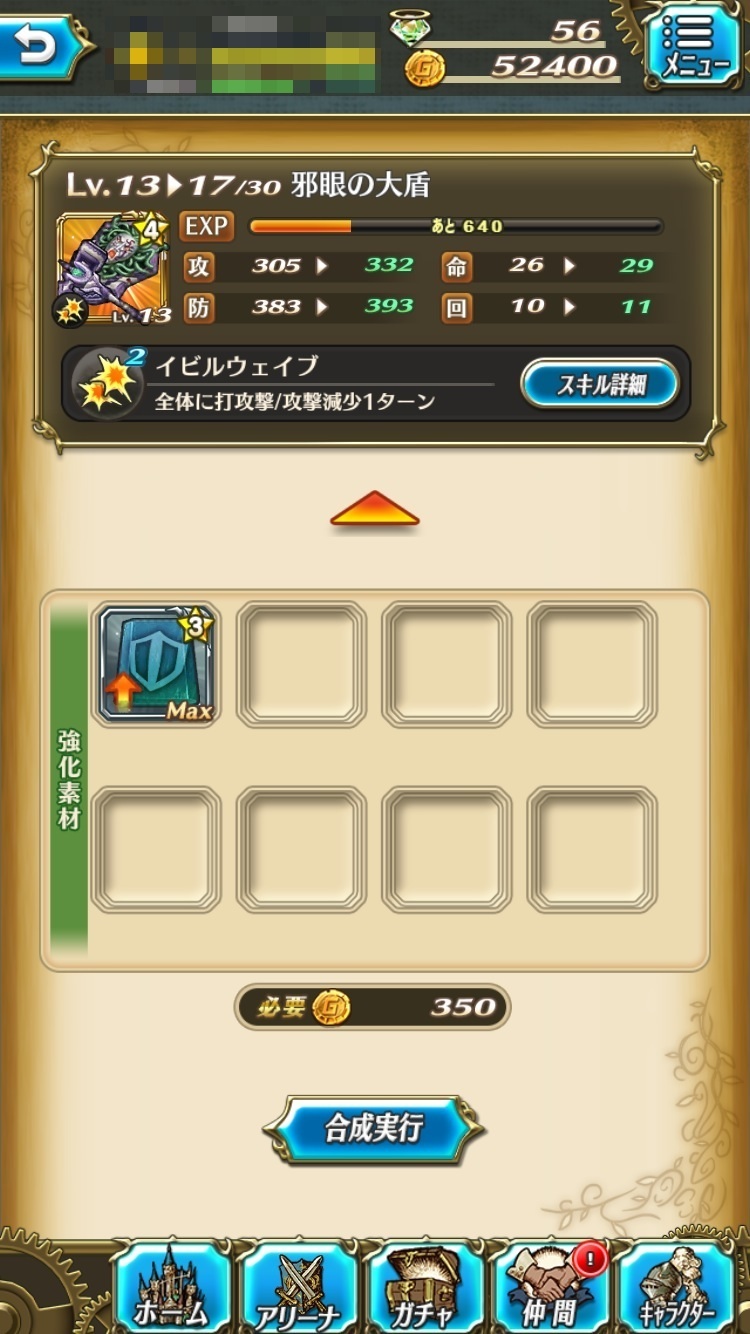This screenshot has height=1334, width=750.
Task: Switch to the アリーナ tab
Action: pos(299,1288)
